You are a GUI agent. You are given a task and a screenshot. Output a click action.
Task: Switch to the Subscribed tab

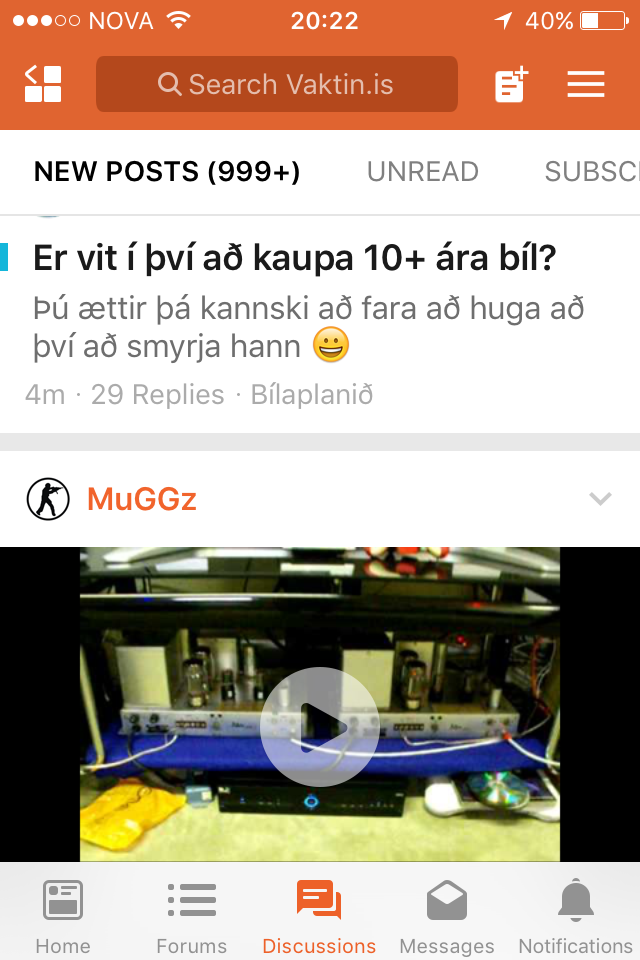[x=592, y=172]
